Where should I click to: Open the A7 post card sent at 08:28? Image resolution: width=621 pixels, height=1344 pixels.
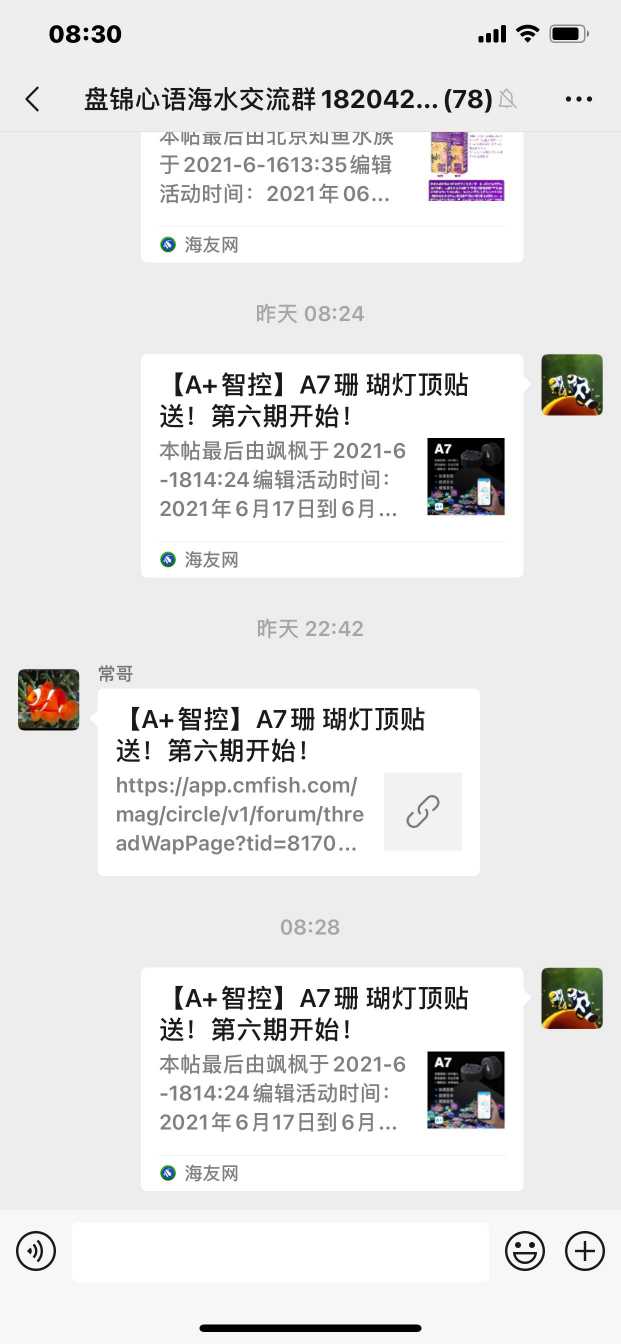(x=331, y=1078)
